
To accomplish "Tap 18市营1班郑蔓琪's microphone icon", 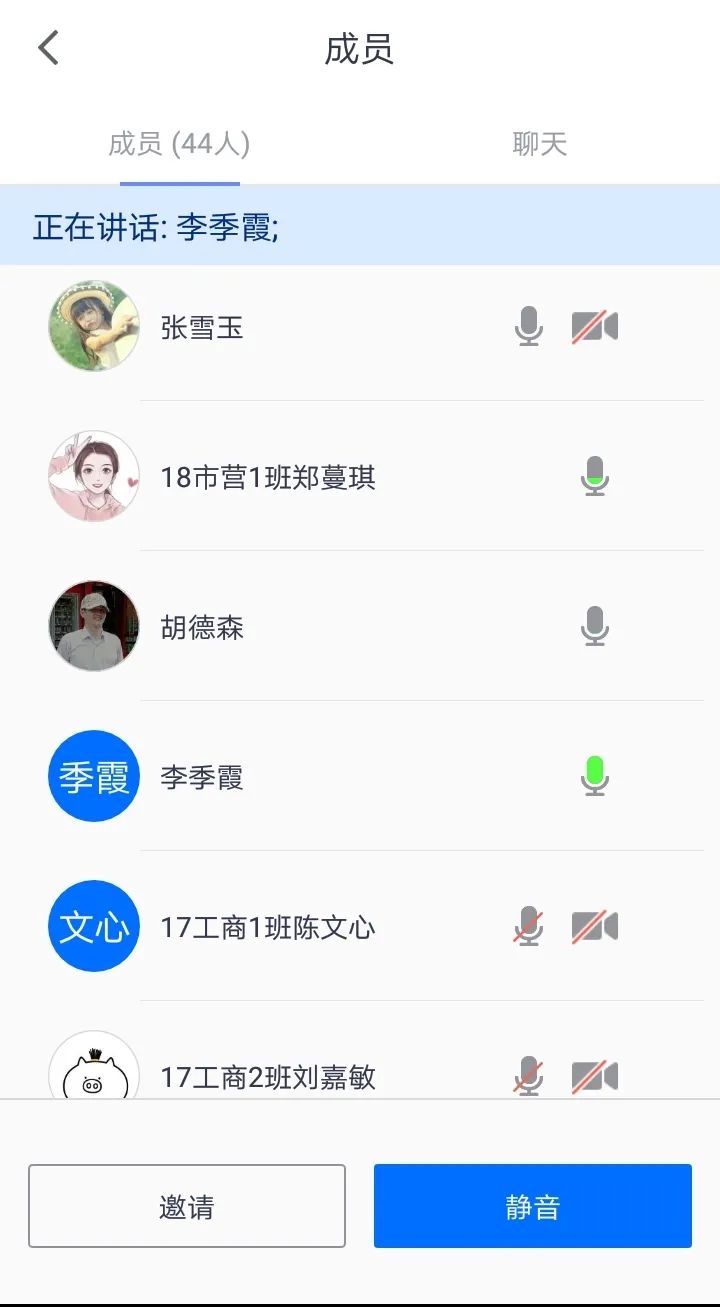I will pyautogui.click(x=595, y=477).
